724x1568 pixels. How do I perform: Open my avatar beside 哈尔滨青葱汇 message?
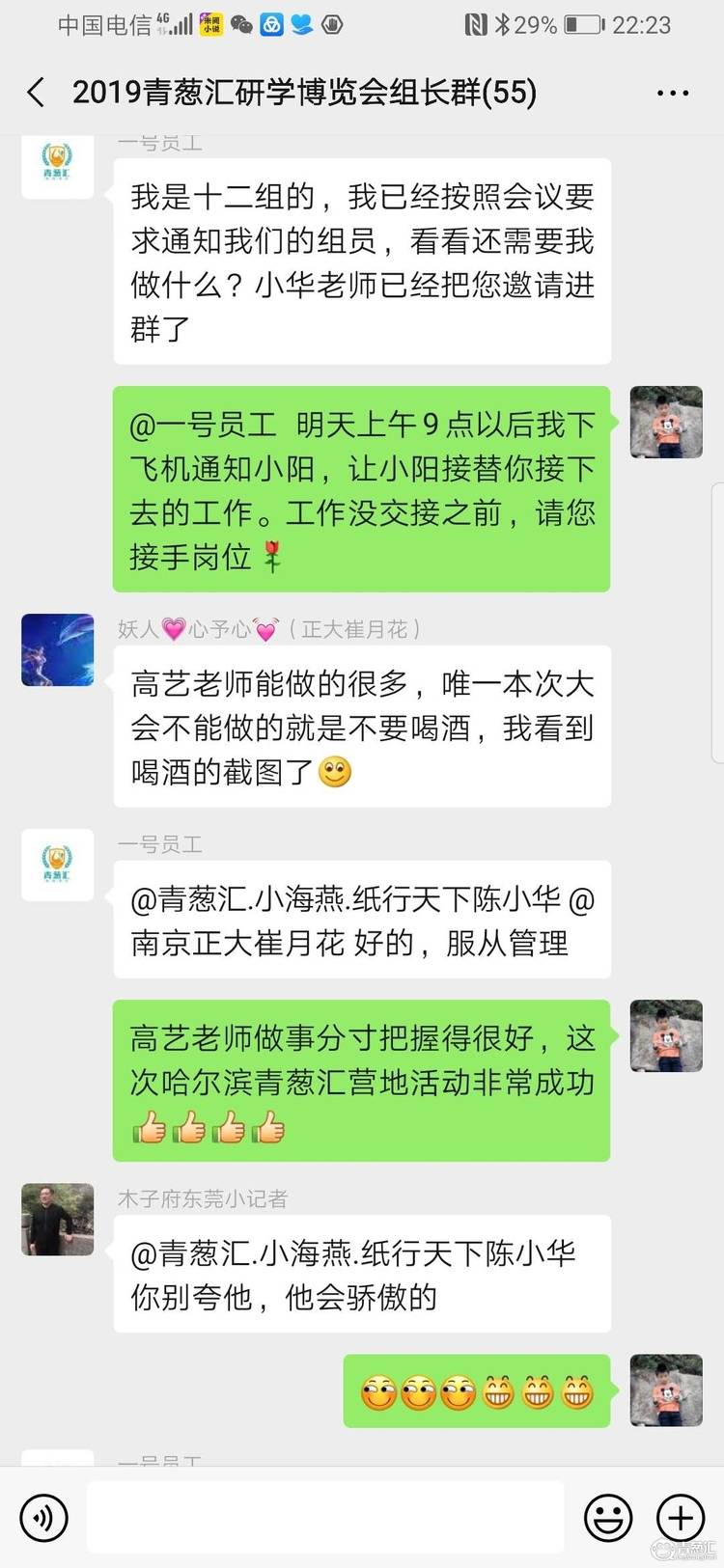pos(666,1036)
